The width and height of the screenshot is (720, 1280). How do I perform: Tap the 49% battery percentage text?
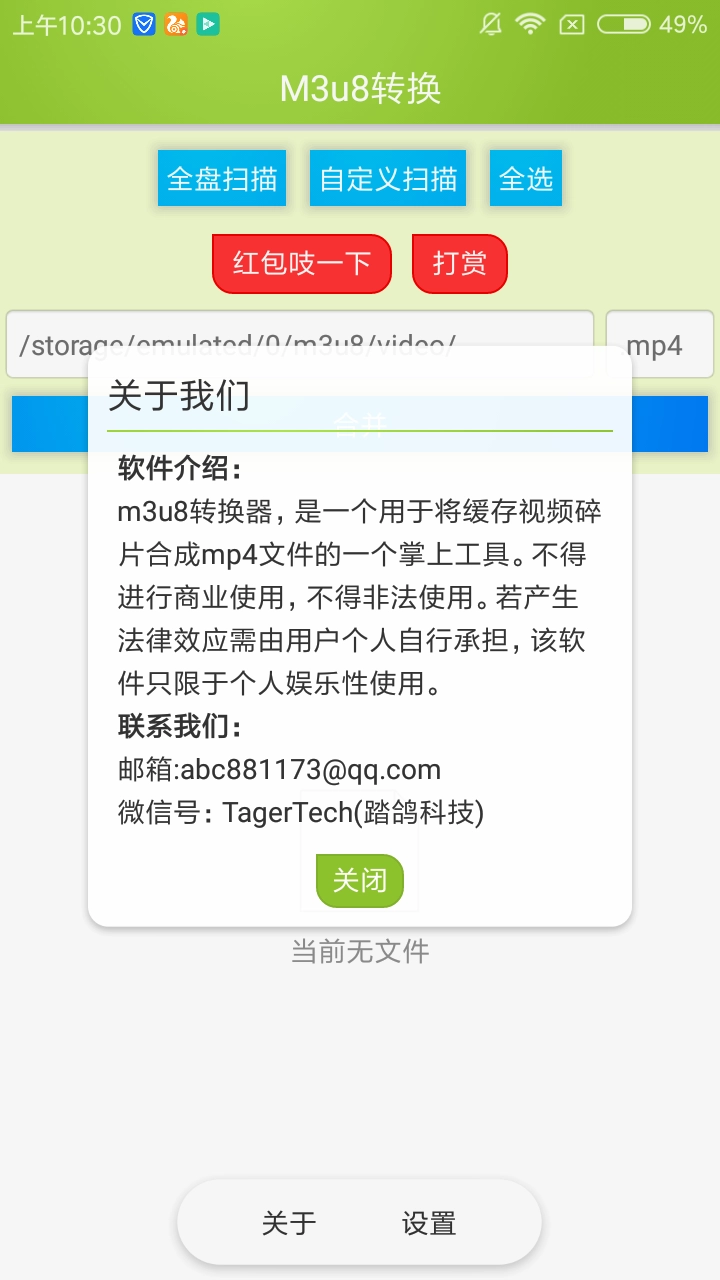(x=685, y=22)
